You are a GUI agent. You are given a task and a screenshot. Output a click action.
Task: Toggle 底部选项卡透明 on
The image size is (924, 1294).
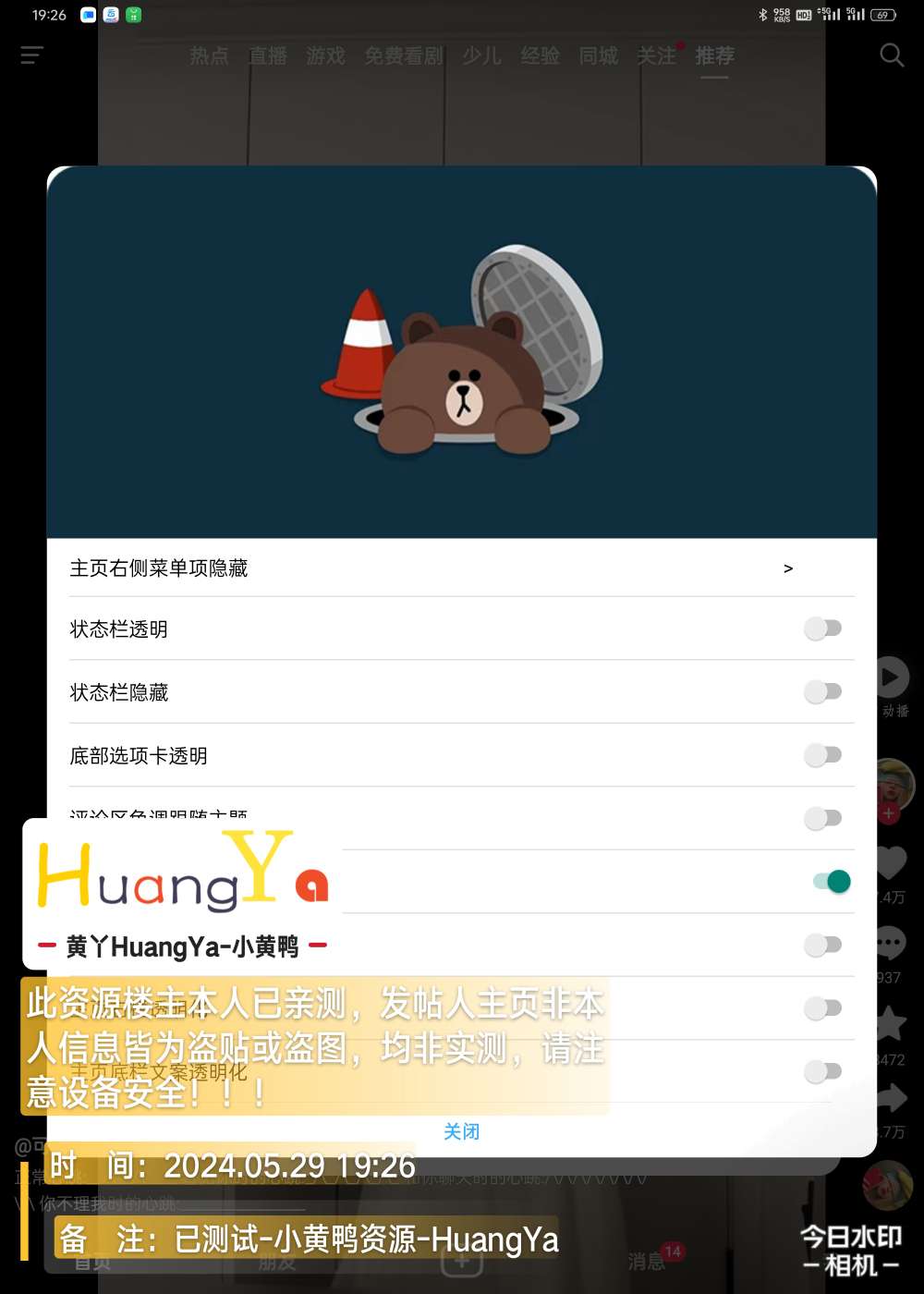[822, 755]
